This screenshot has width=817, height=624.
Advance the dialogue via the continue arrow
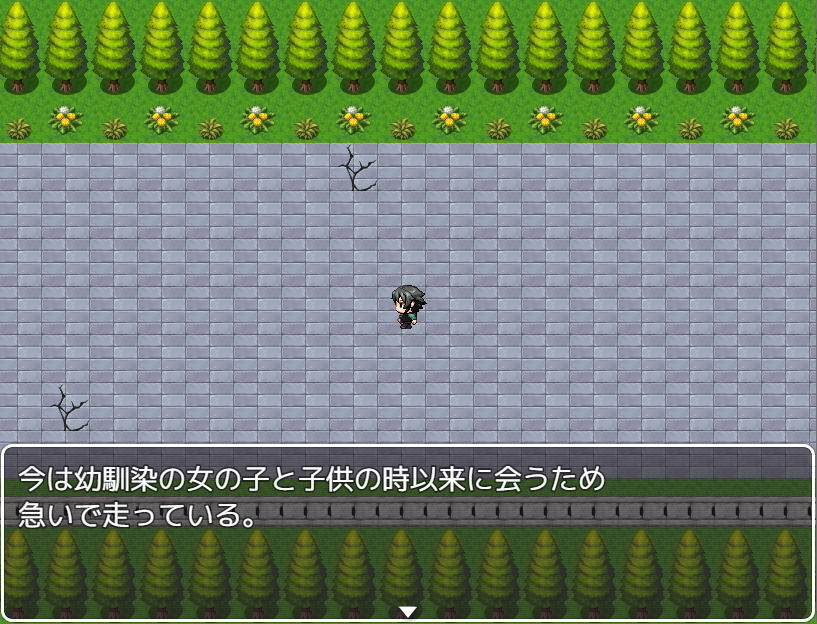point(408,611)
